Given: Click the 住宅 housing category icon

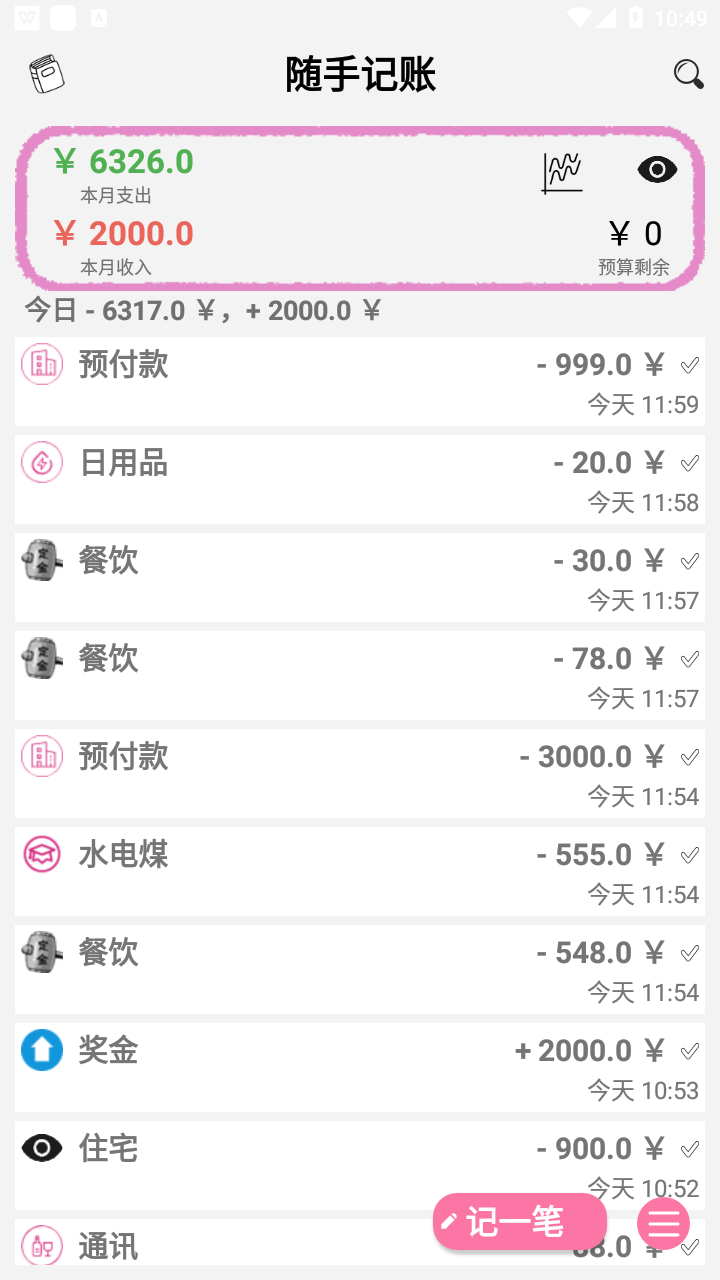Looking at the screenshot, I should [42, 1148].
